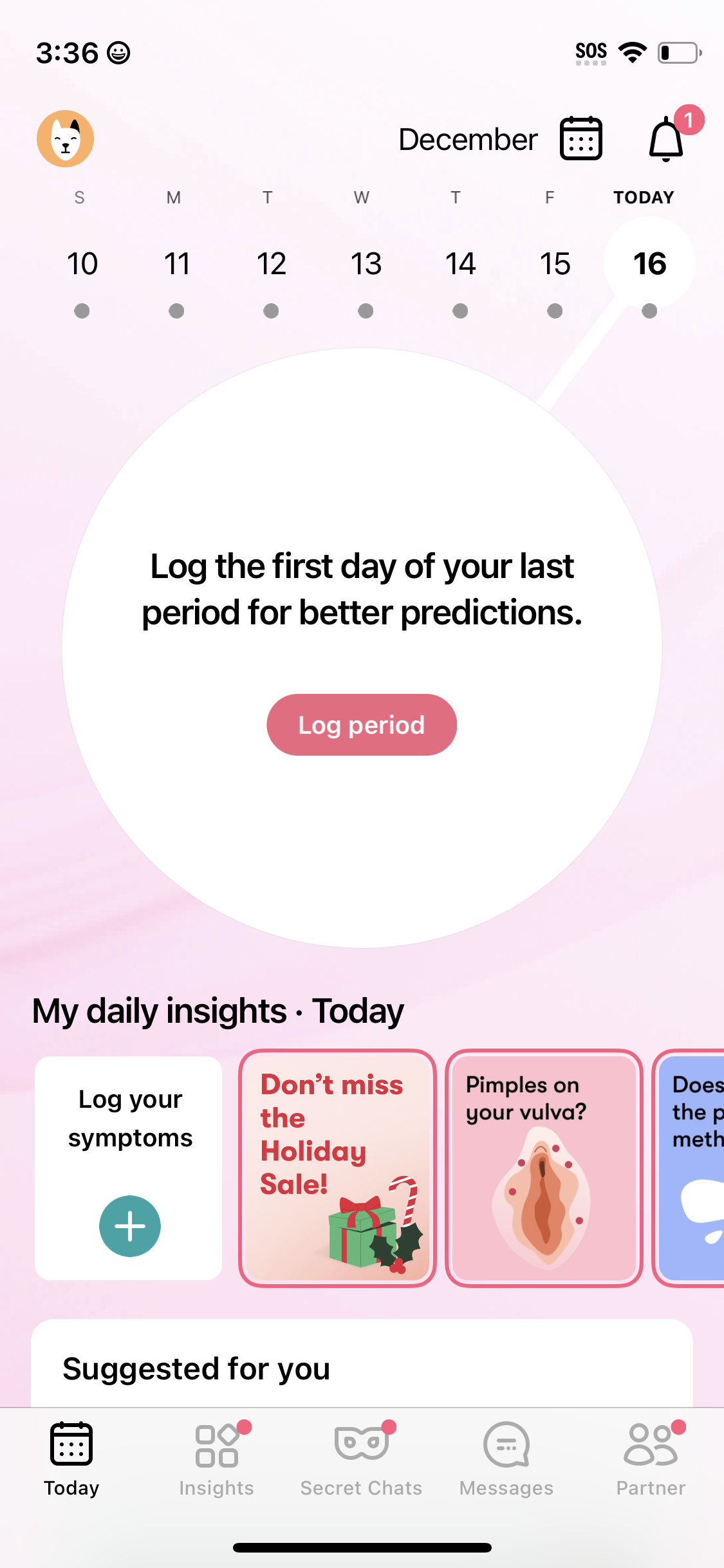Select the Today calendar tab

[x=71, y=1458]
